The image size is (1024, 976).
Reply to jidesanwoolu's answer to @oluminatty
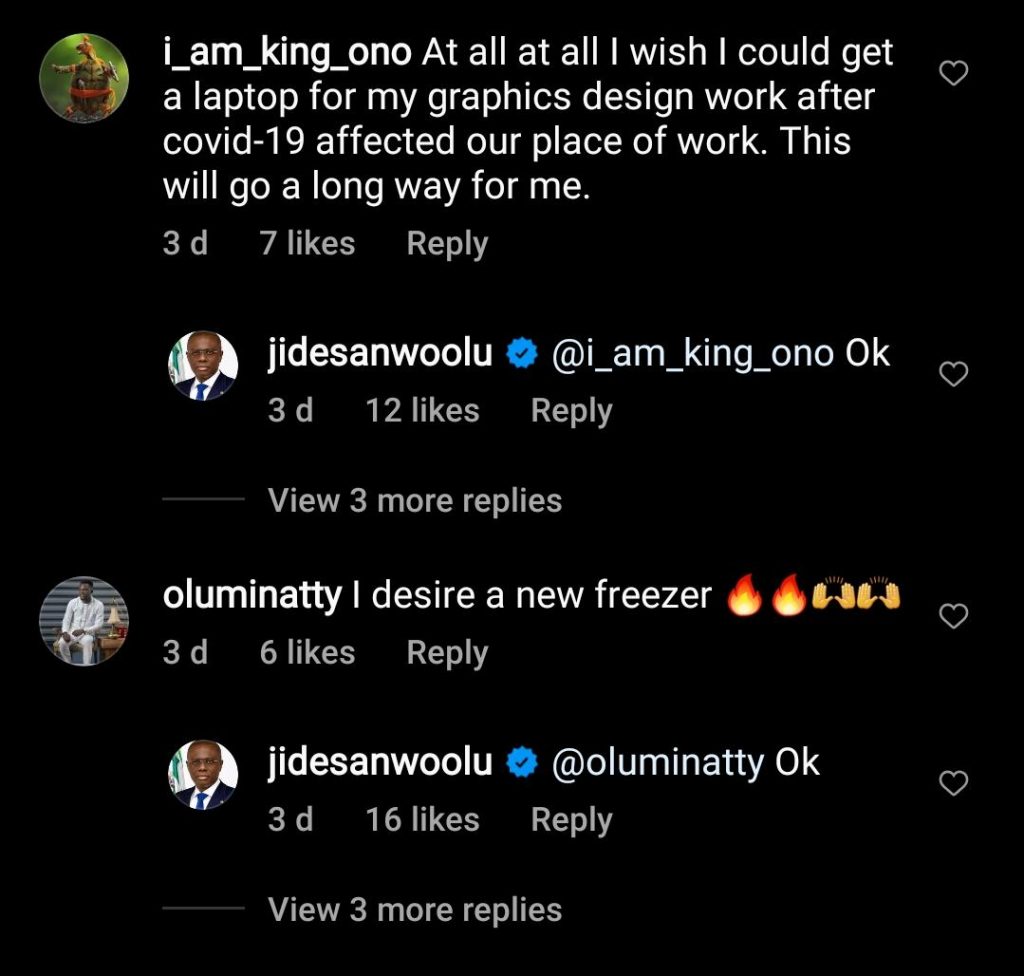[x=571, y=819]
